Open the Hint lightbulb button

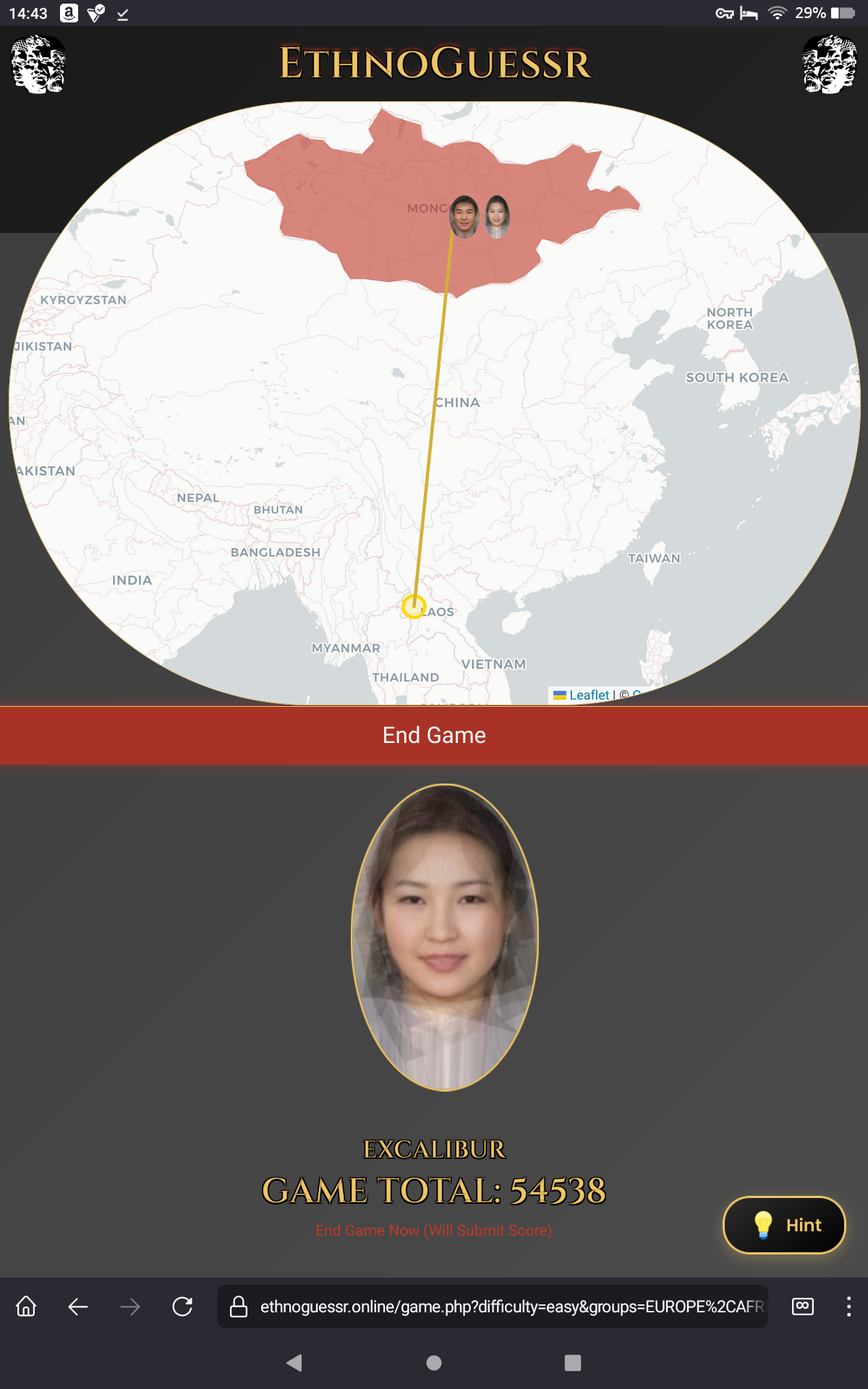784,1225
